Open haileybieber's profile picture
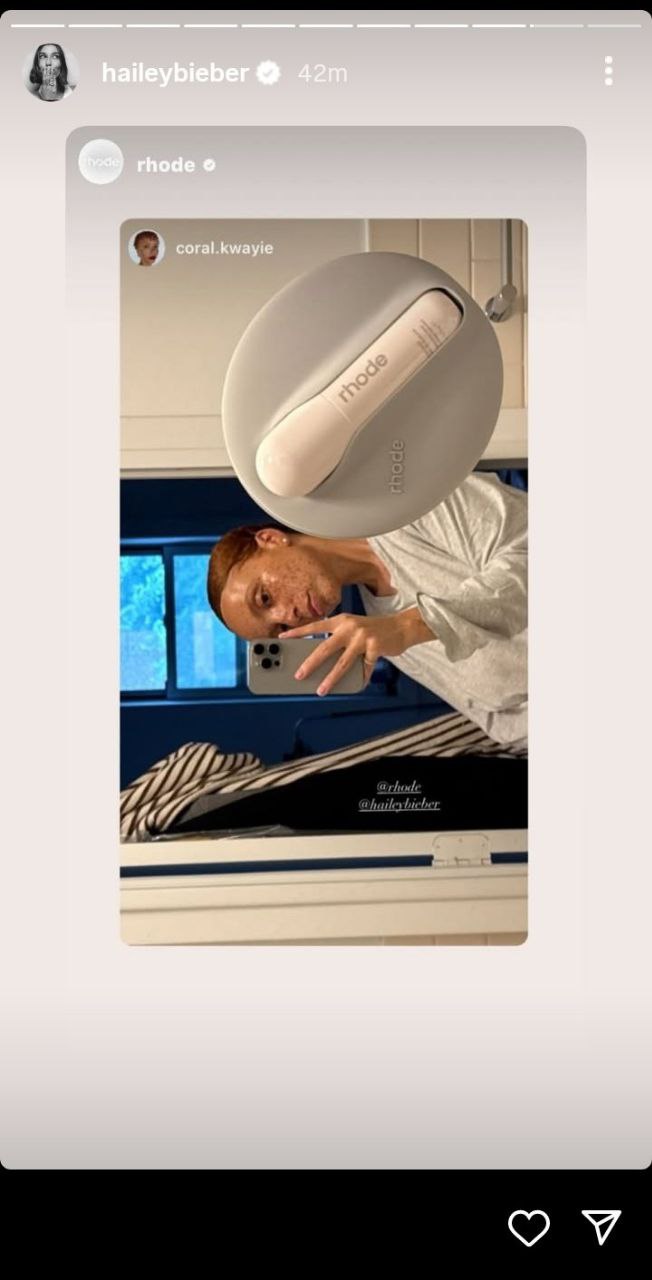652x1280 pixels. 51,72
